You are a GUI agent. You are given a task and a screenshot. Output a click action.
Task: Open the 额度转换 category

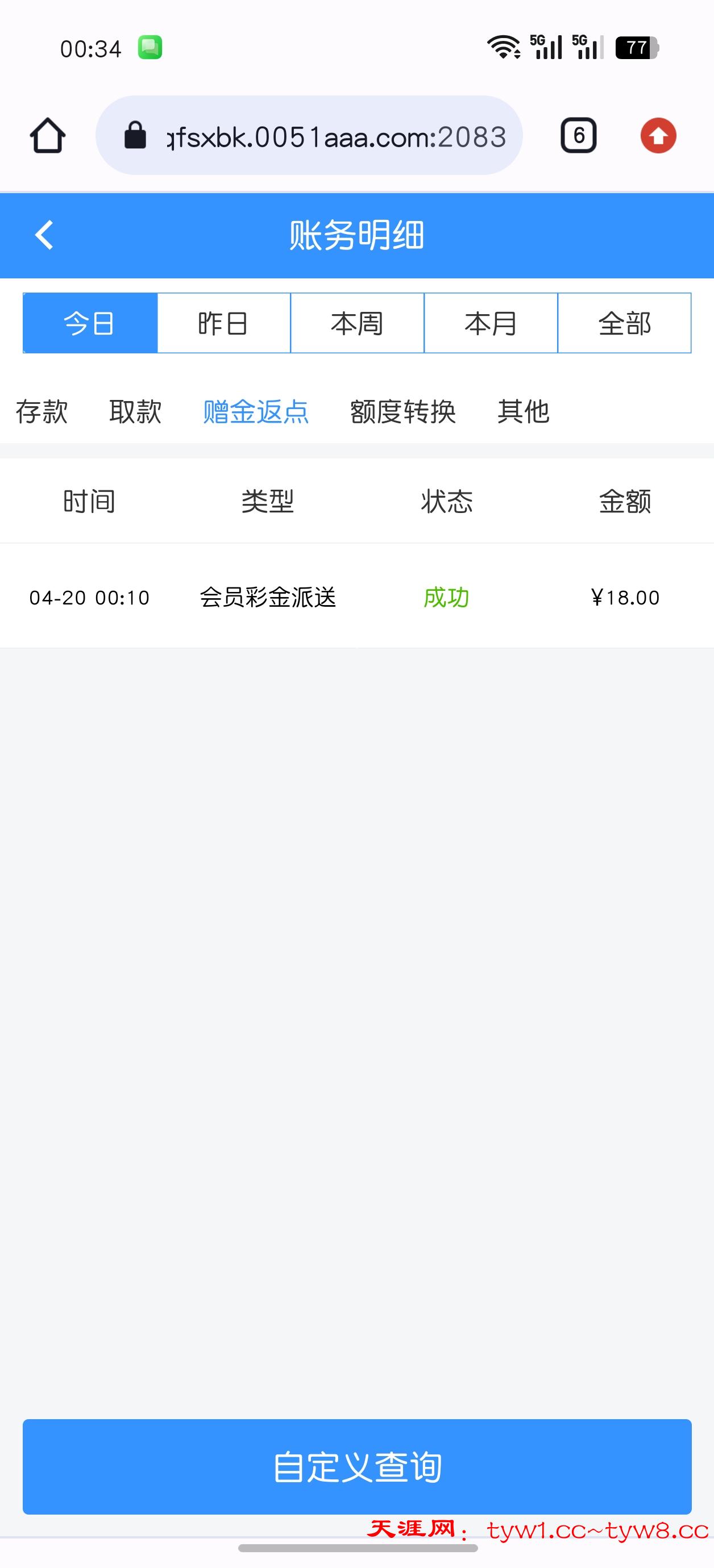pyautogui.click(x=402, y=411)
